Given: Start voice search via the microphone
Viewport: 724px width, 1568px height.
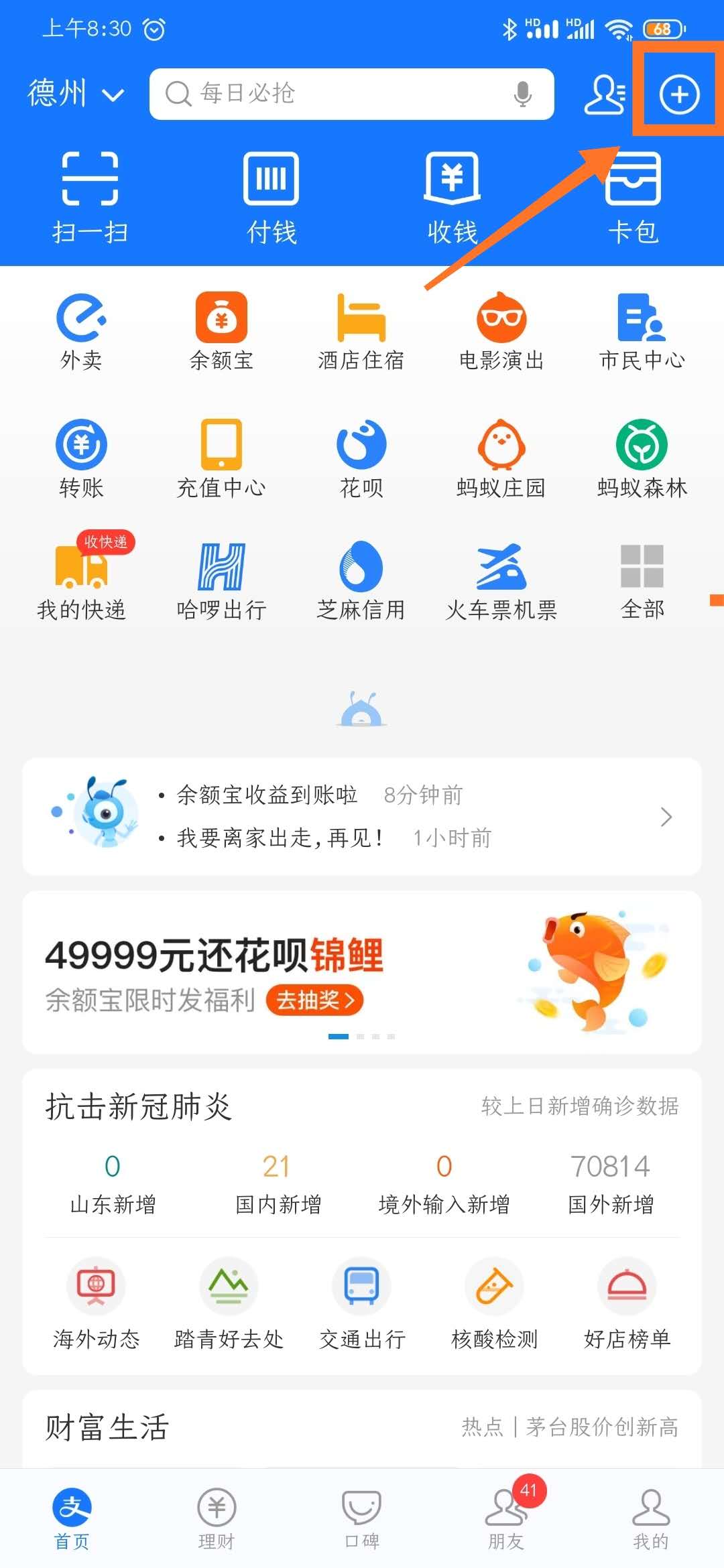Looking at the screenshot, I should [523, 94].
